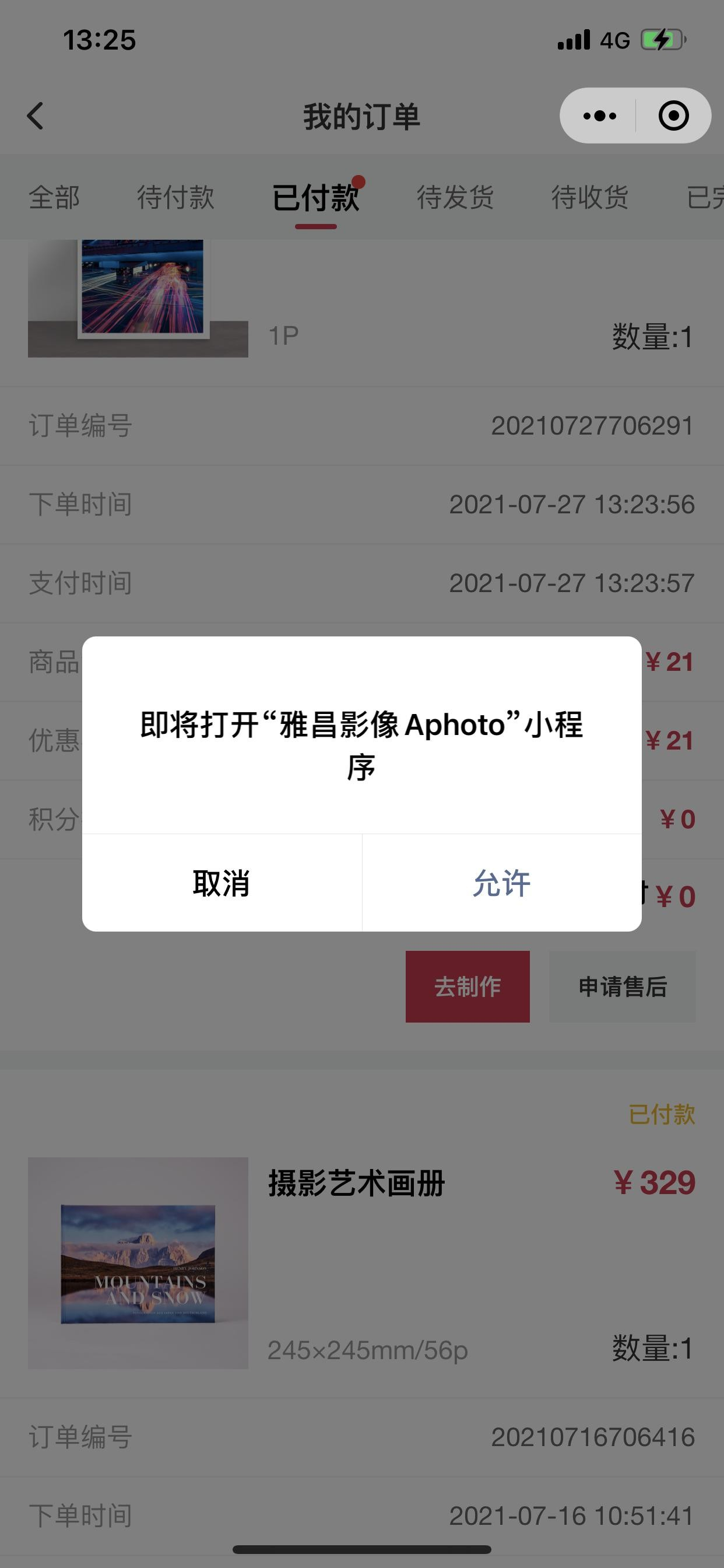Tap the mini-program close capsule circle icon
The height and width of the screenshot is (1568, 724).
[x=673, y=116]
